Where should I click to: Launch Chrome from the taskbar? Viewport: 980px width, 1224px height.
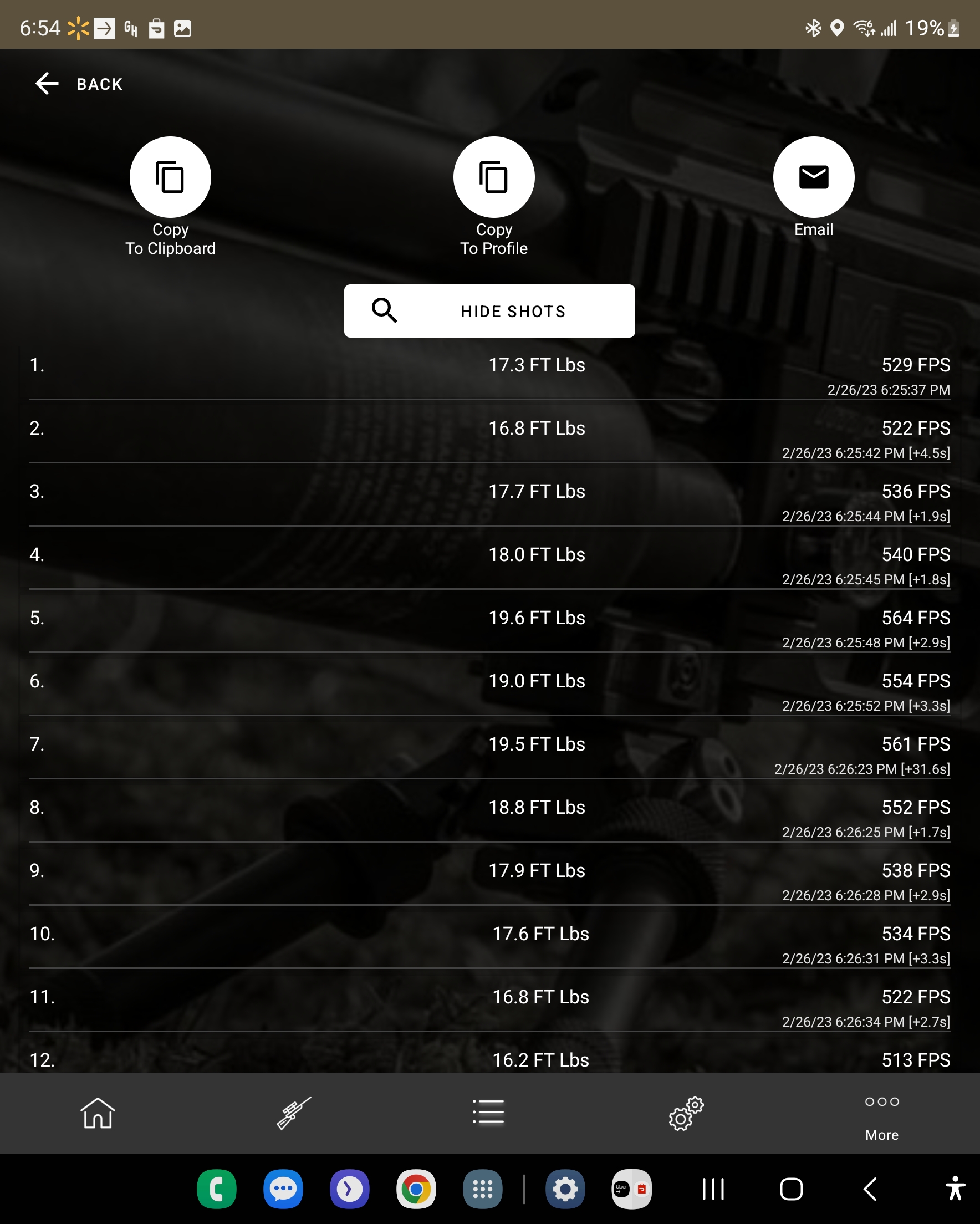tap(416, 1189)
